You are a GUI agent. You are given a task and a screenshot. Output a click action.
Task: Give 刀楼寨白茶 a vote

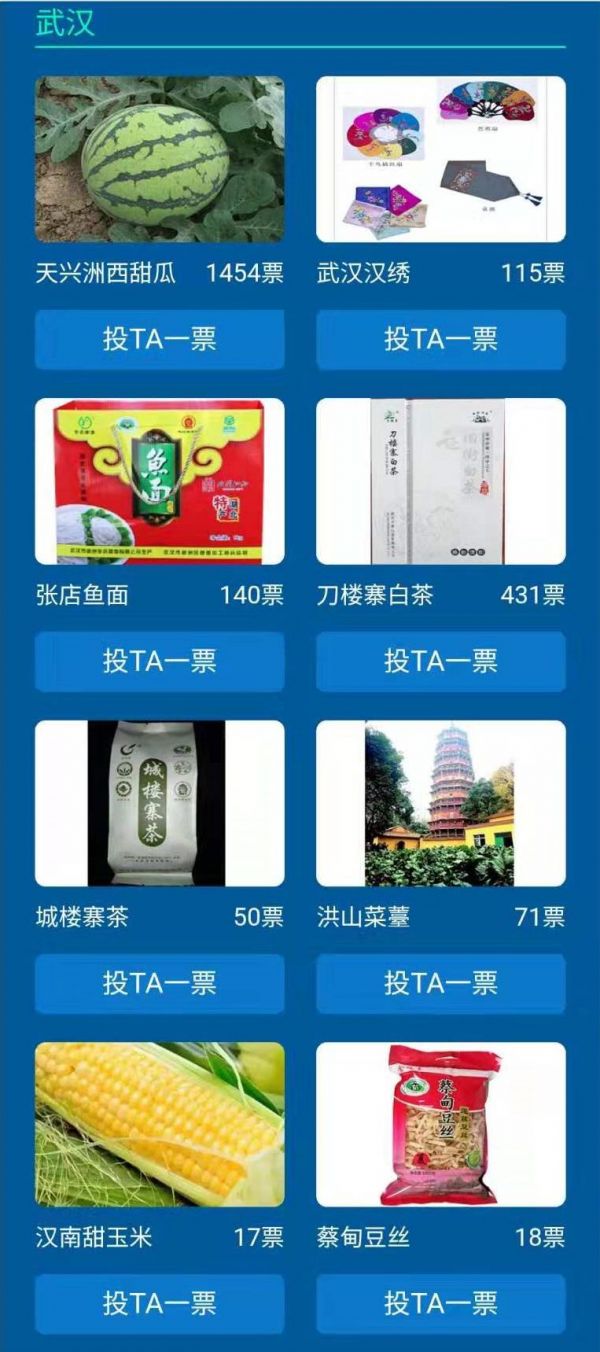441,661
